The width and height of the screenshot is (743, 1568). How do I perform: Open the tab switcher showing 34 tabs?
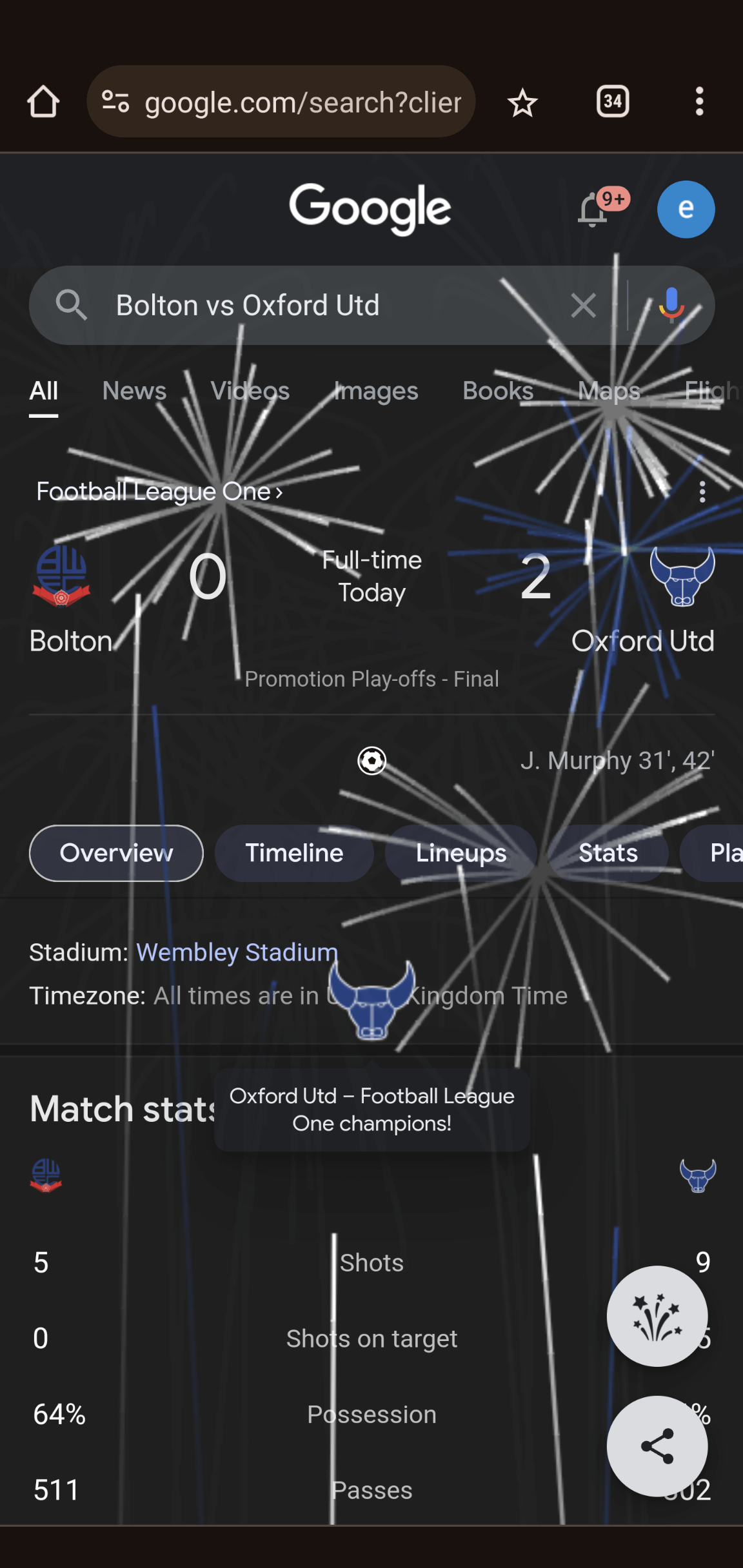tap(612, 101)
